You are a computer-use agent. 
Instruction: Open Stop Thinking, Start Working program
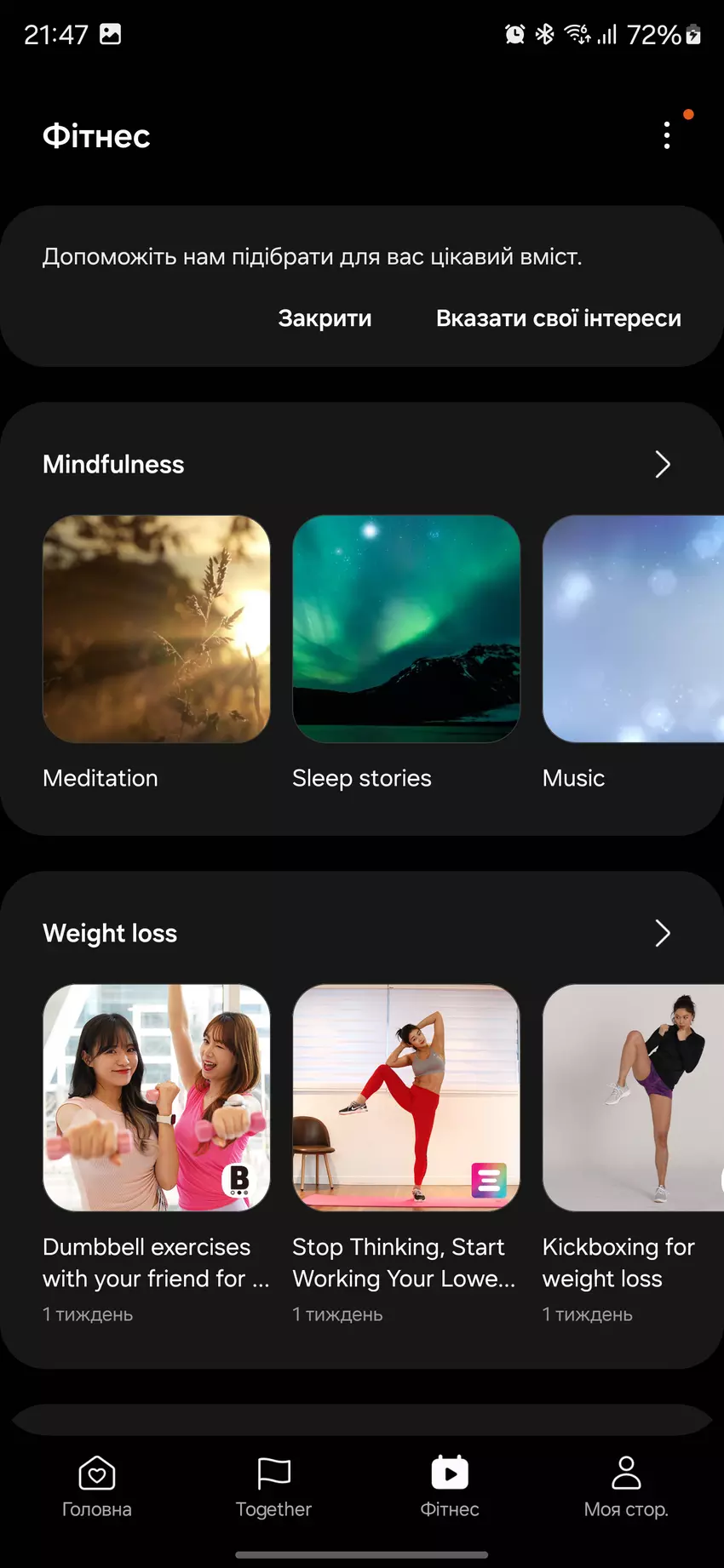406,1098
